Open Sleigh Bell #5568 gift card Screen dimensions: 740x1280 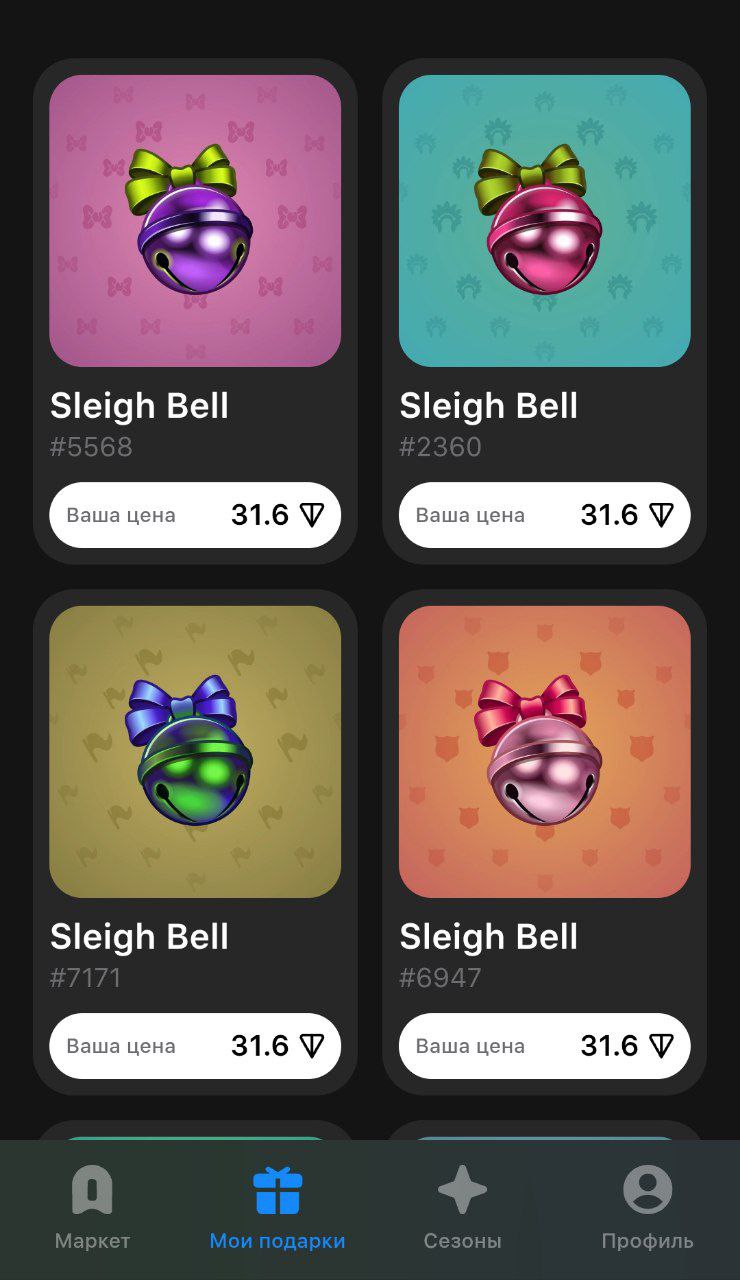195,221
